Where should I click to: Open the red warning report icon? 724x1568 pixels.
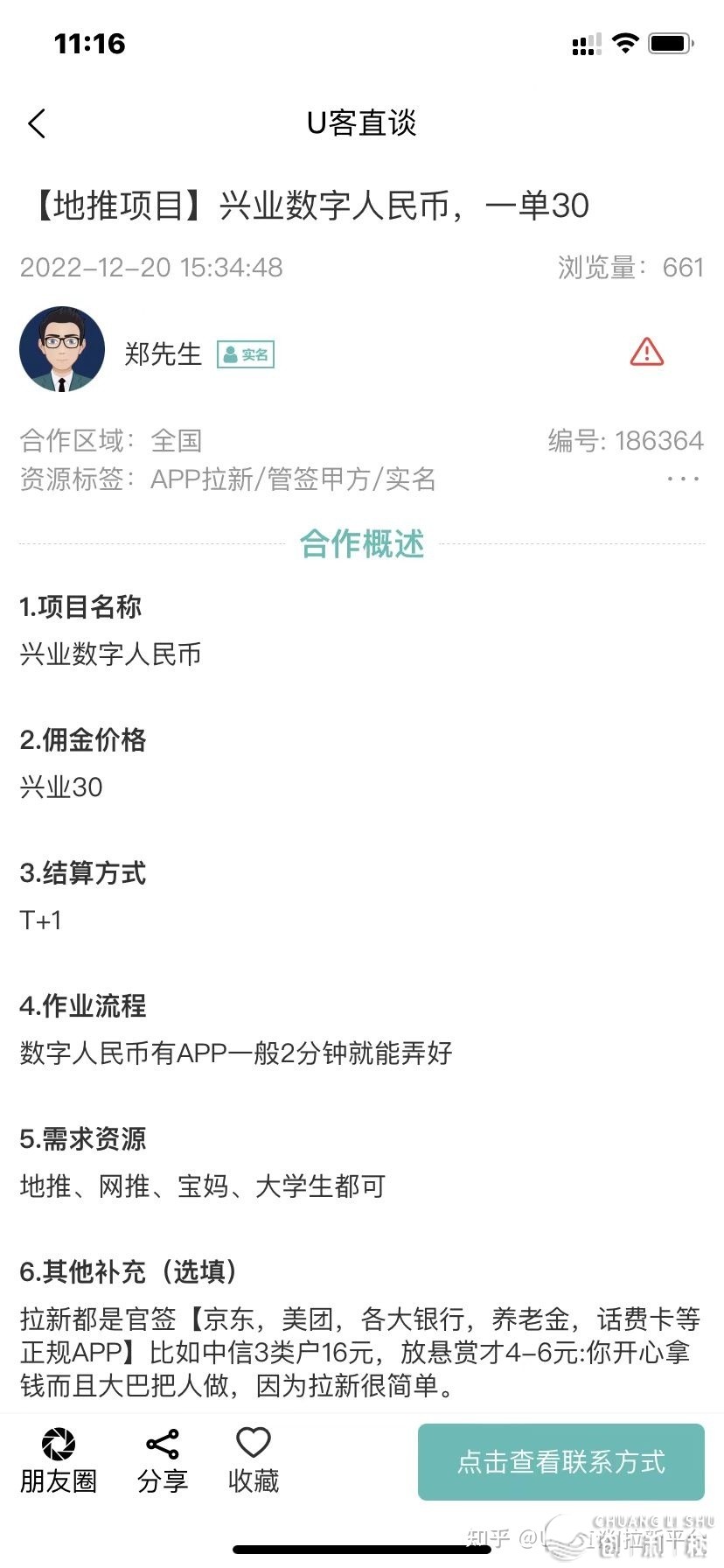pyautogui.click(x=646, y=352)
